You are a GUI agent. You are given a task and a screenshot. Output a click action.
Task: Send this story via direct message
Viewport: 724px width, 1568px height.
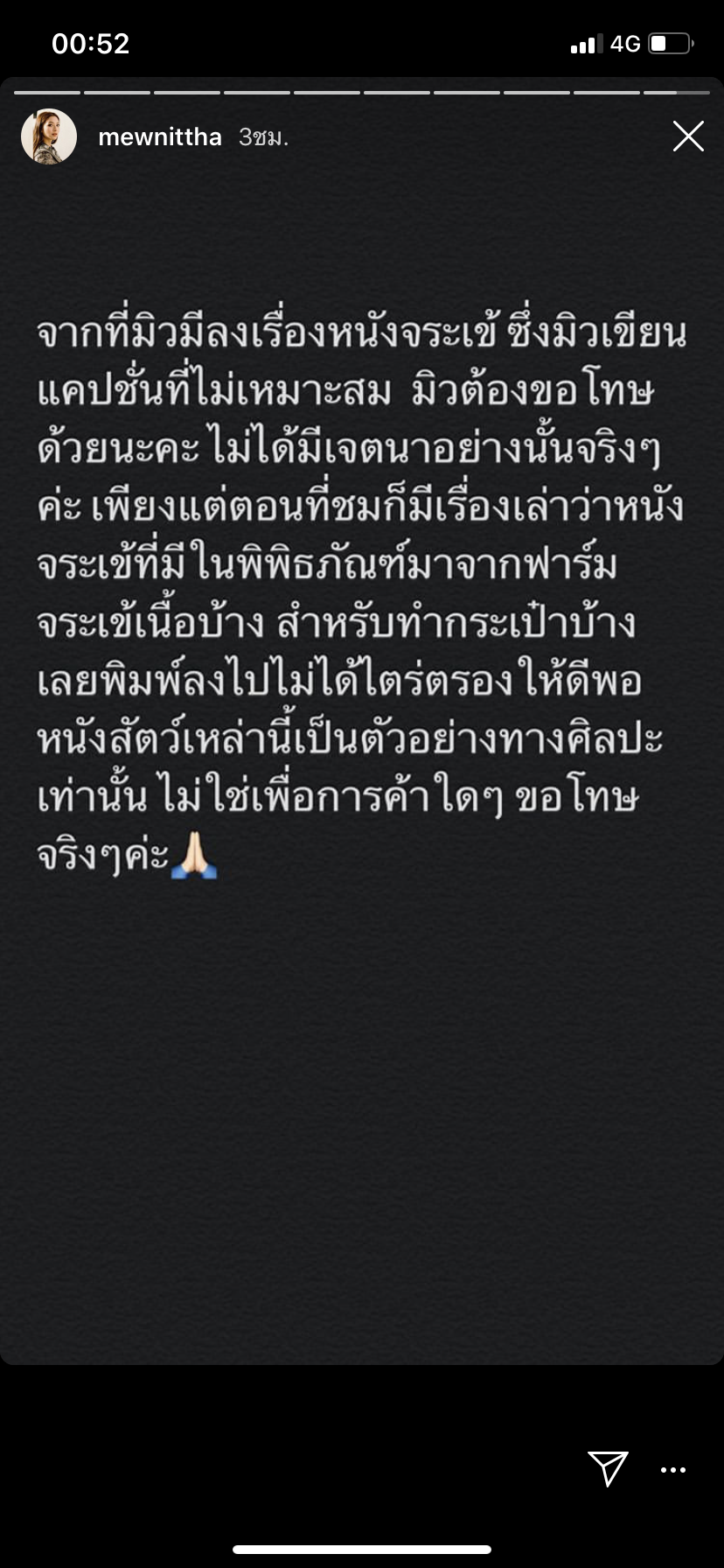[x=608, y=1468]
